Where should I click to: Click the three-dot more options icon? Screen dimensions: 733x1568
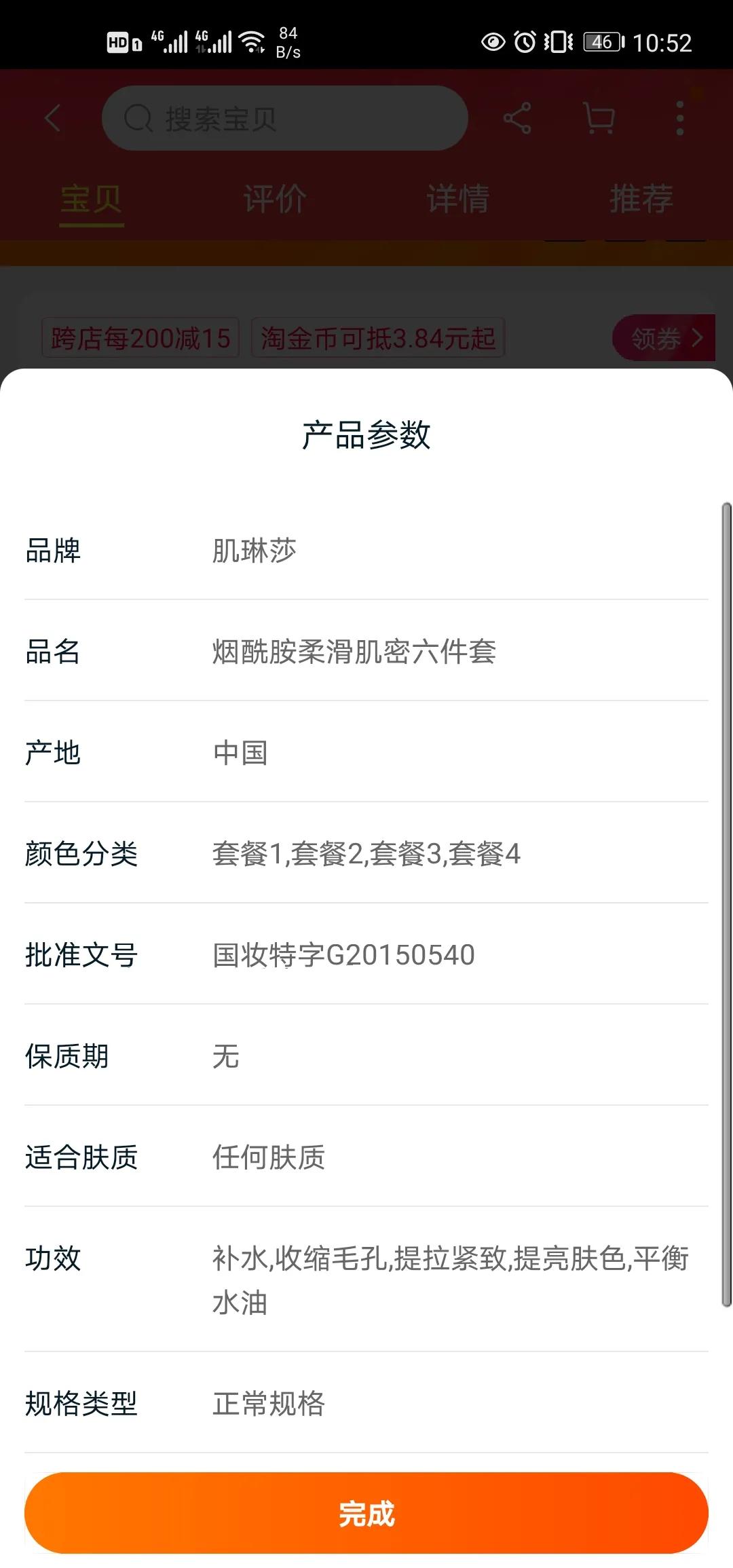pyautogui.click(x=681, y=117)
